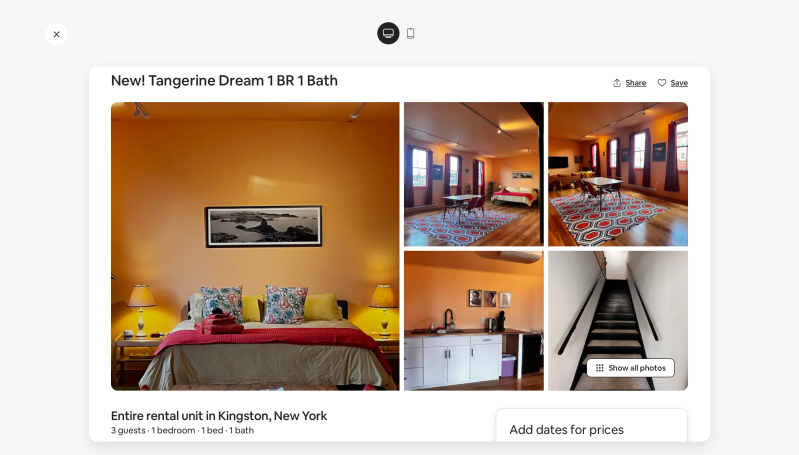Open the living room with TV photo
Viewport: 799px width, 455px height.
pos(617,173)
